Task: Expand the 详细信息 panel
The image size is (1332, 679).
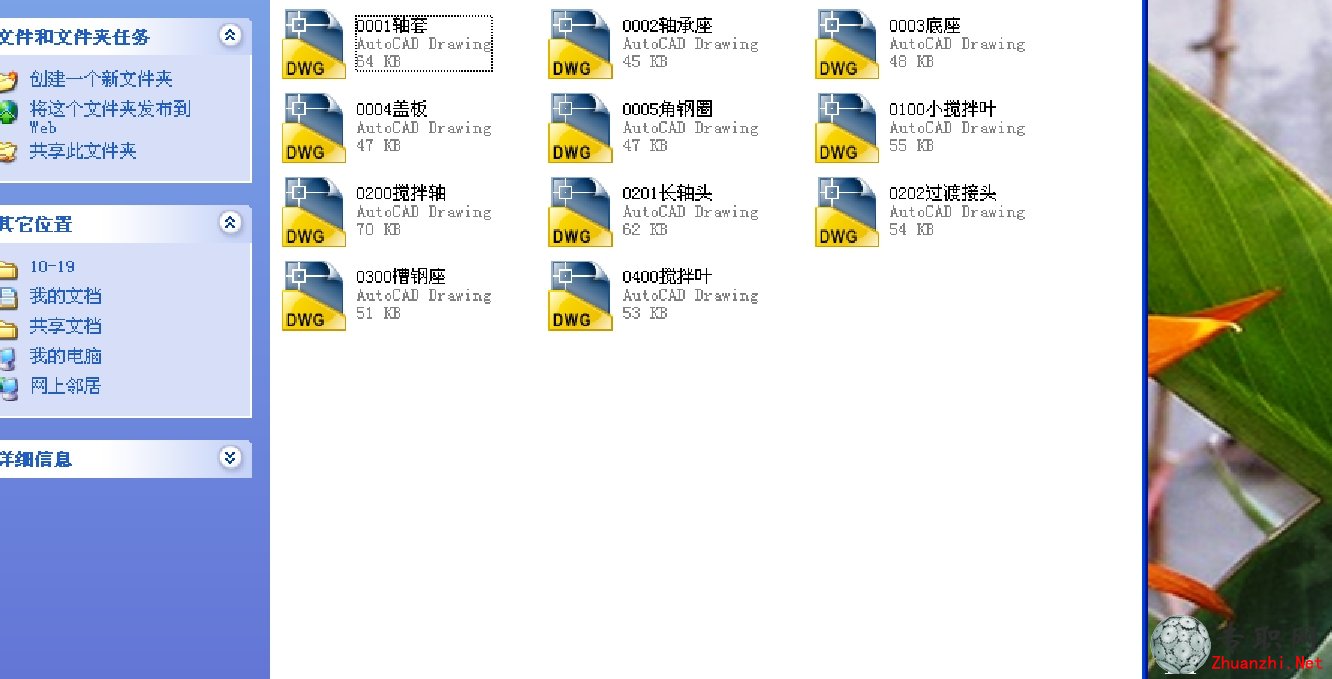Action: click(x=230, y=458)
